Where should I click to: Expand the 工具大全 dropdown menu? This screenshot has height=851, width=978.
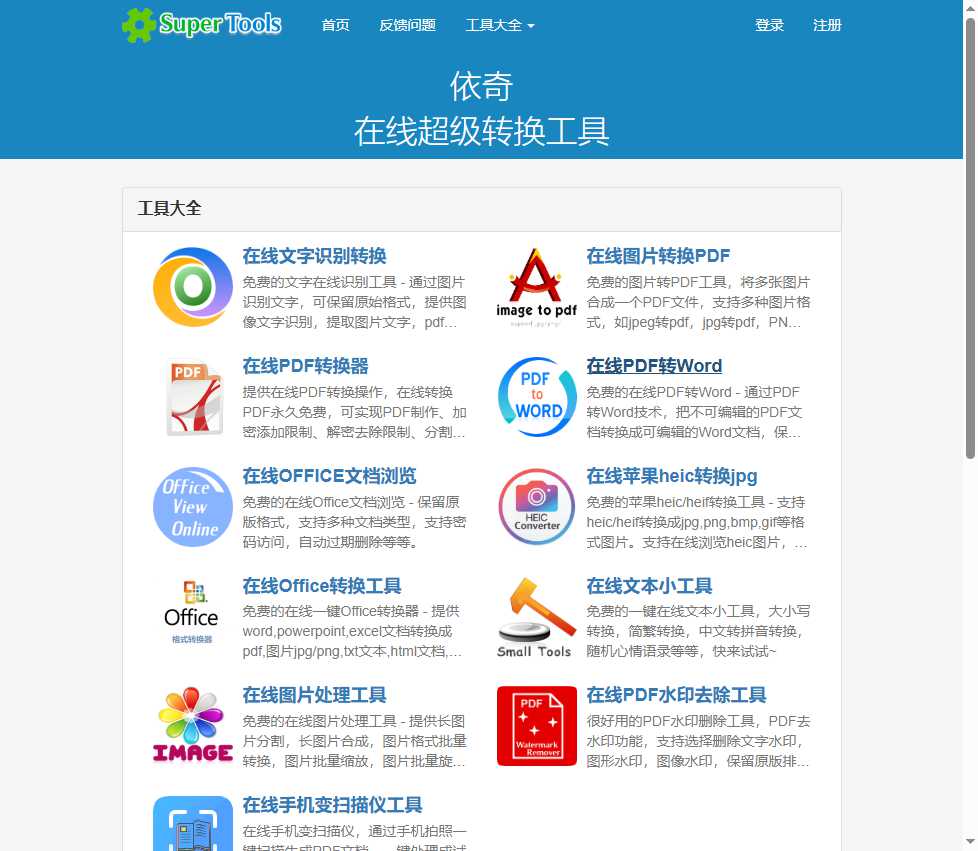pyautogui.click(x=500, y=25)
